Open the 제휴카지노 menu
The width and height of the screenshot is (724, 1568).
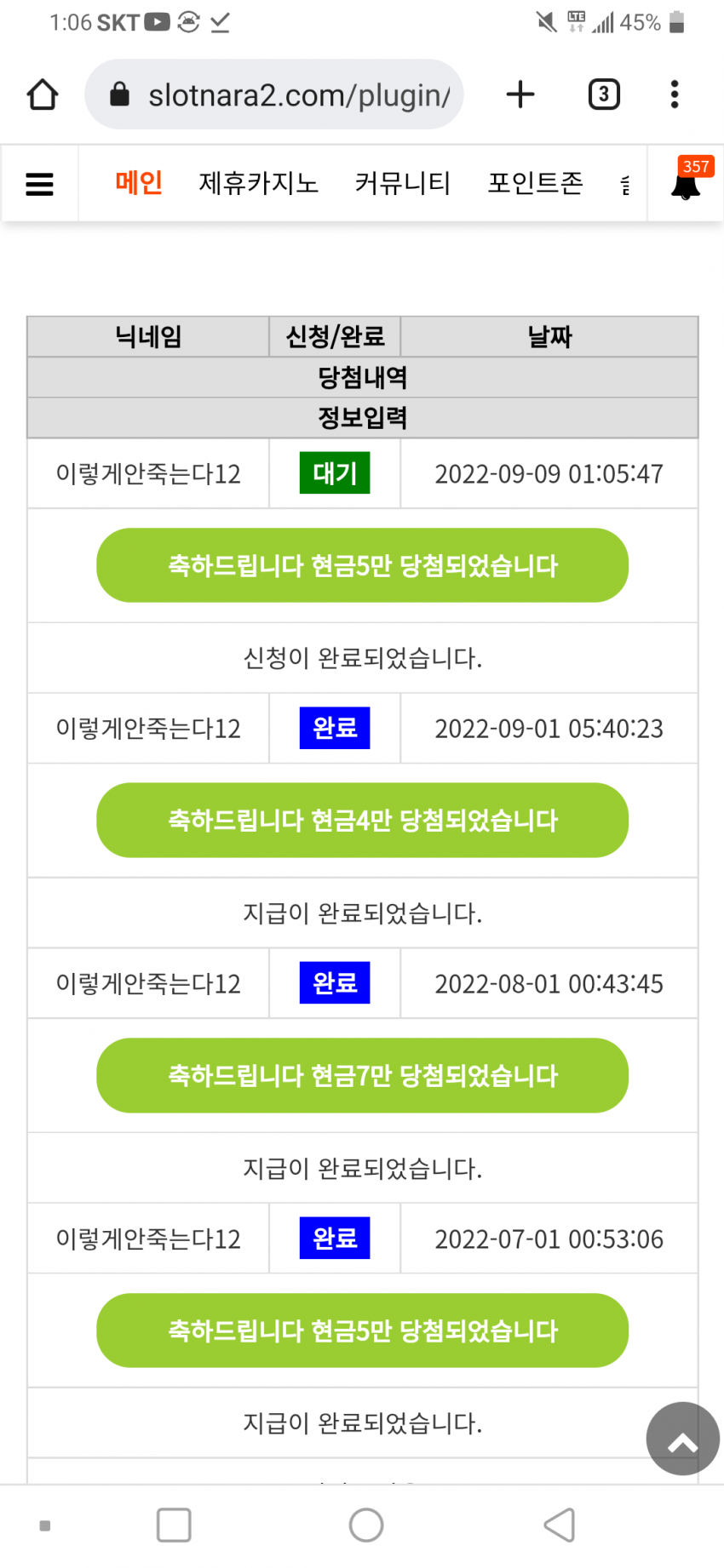[259, 183]
